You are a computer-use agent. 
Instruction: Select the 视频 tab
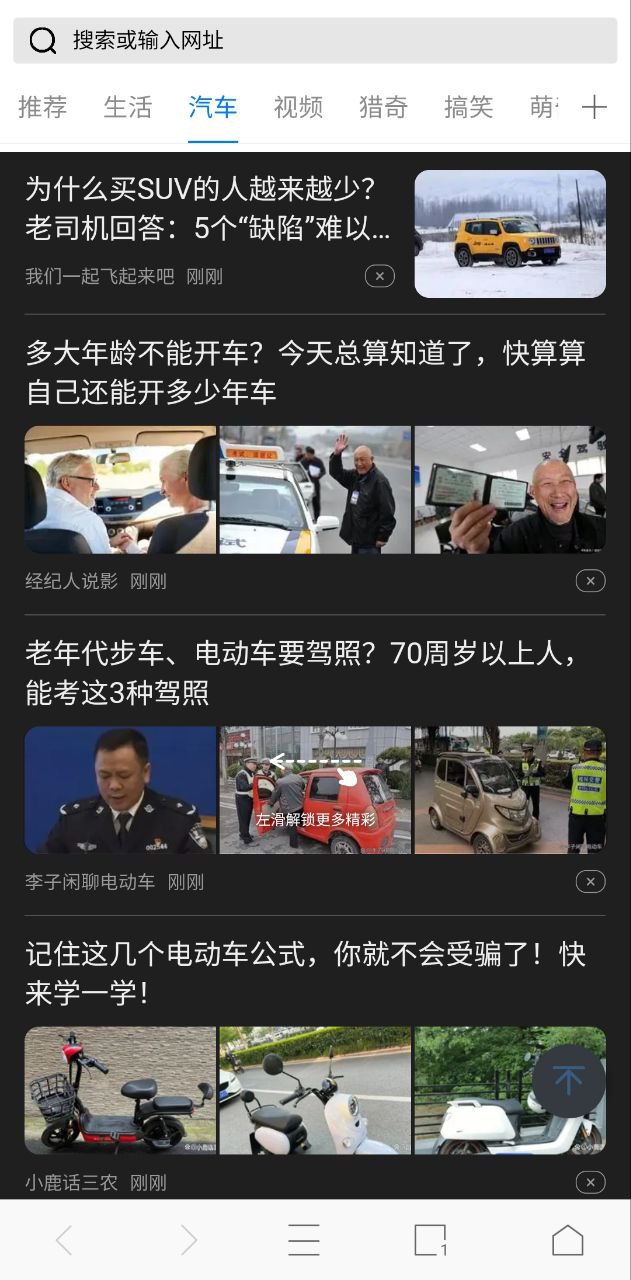tap(298, 107)
